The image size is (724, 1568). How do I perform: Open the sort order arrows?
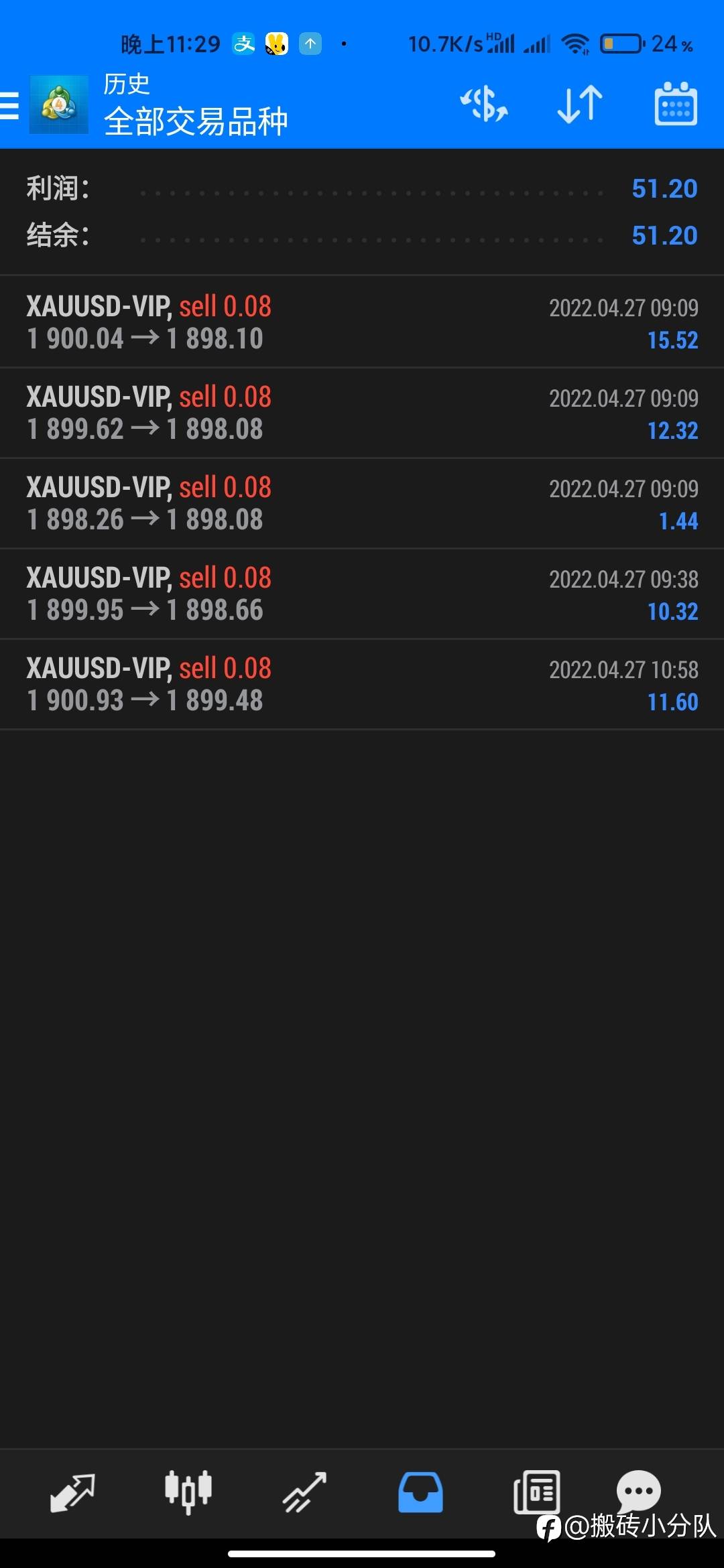pyautogui.click(x=580, y=105)
